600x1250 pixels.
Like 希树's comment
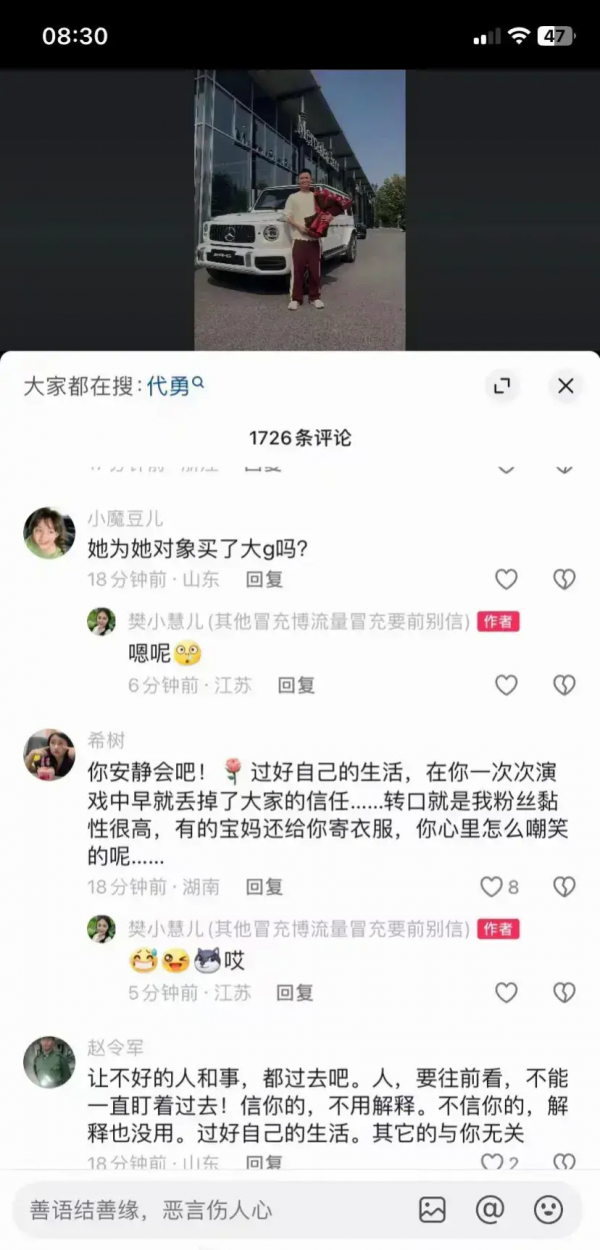point(492,887)
